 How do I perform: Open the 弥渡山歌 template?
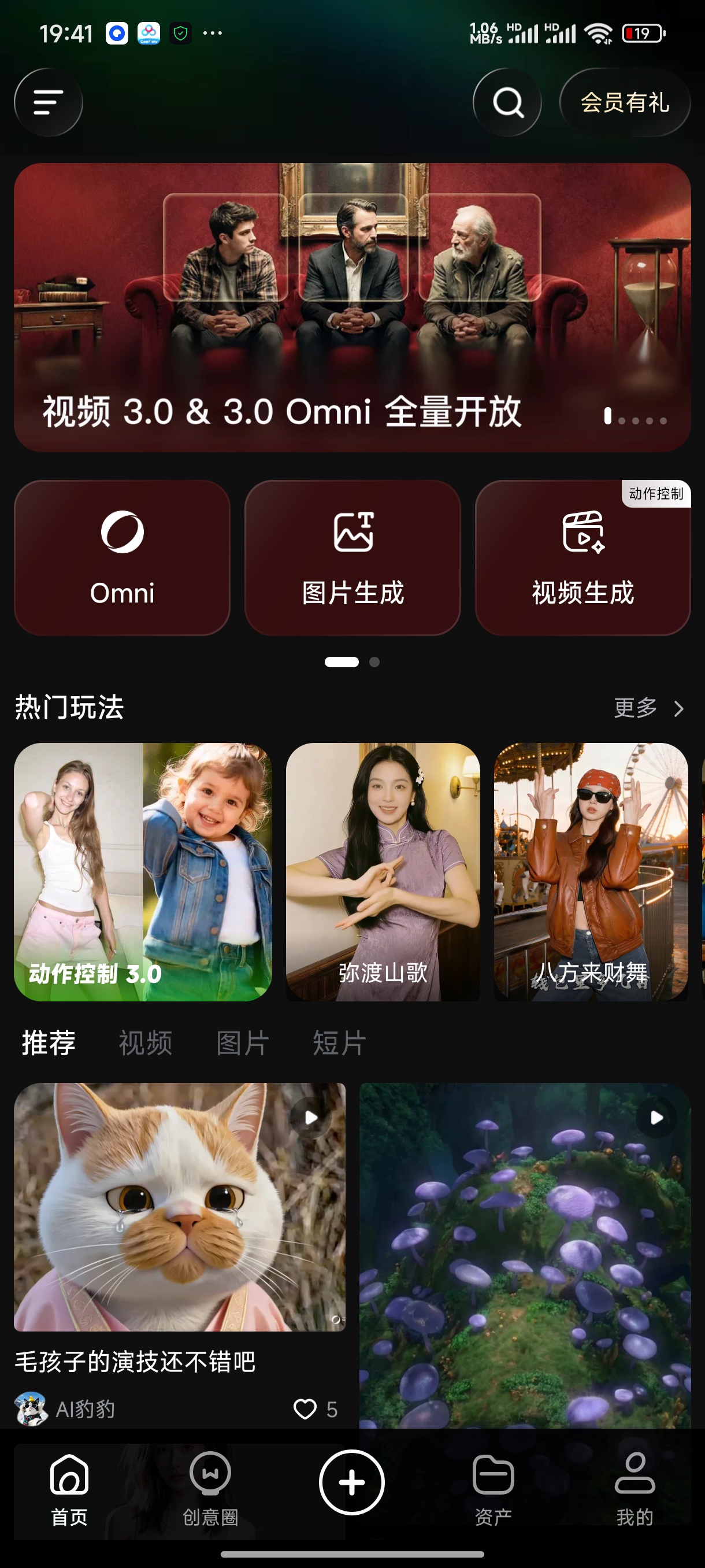[x=383, y=872]
